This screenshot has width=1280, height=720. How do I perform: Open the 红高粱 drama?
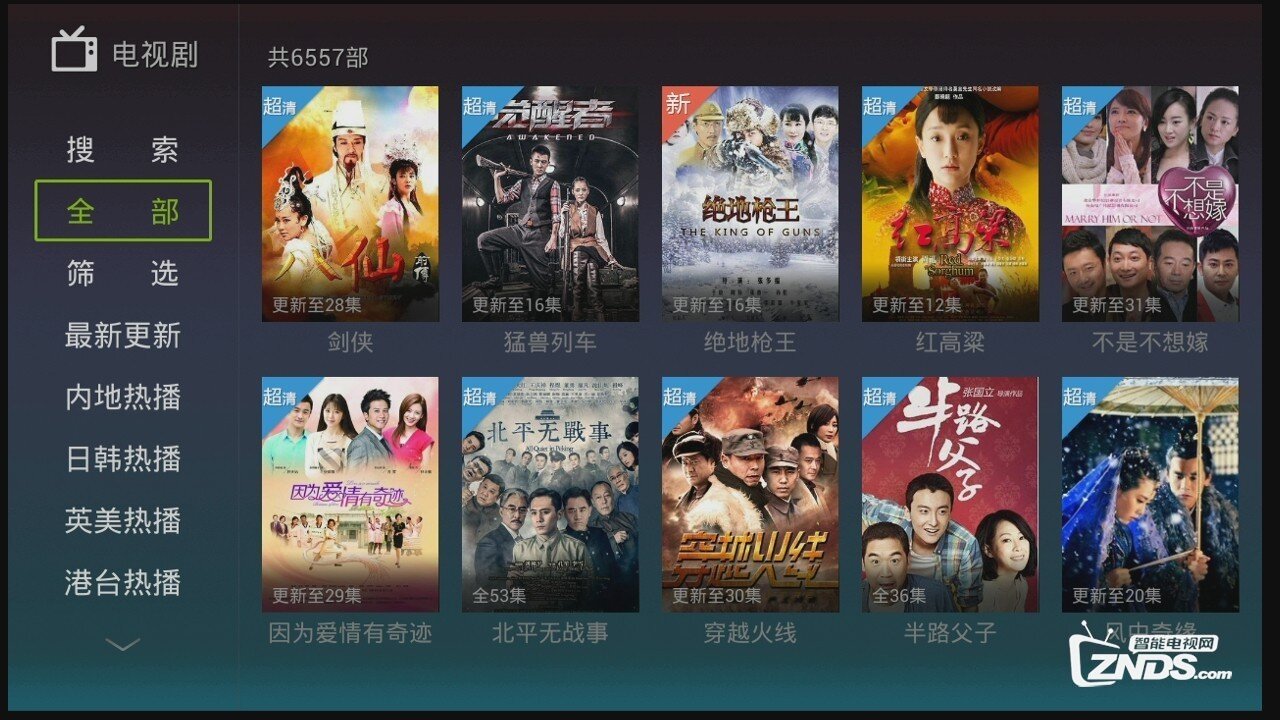950,204
